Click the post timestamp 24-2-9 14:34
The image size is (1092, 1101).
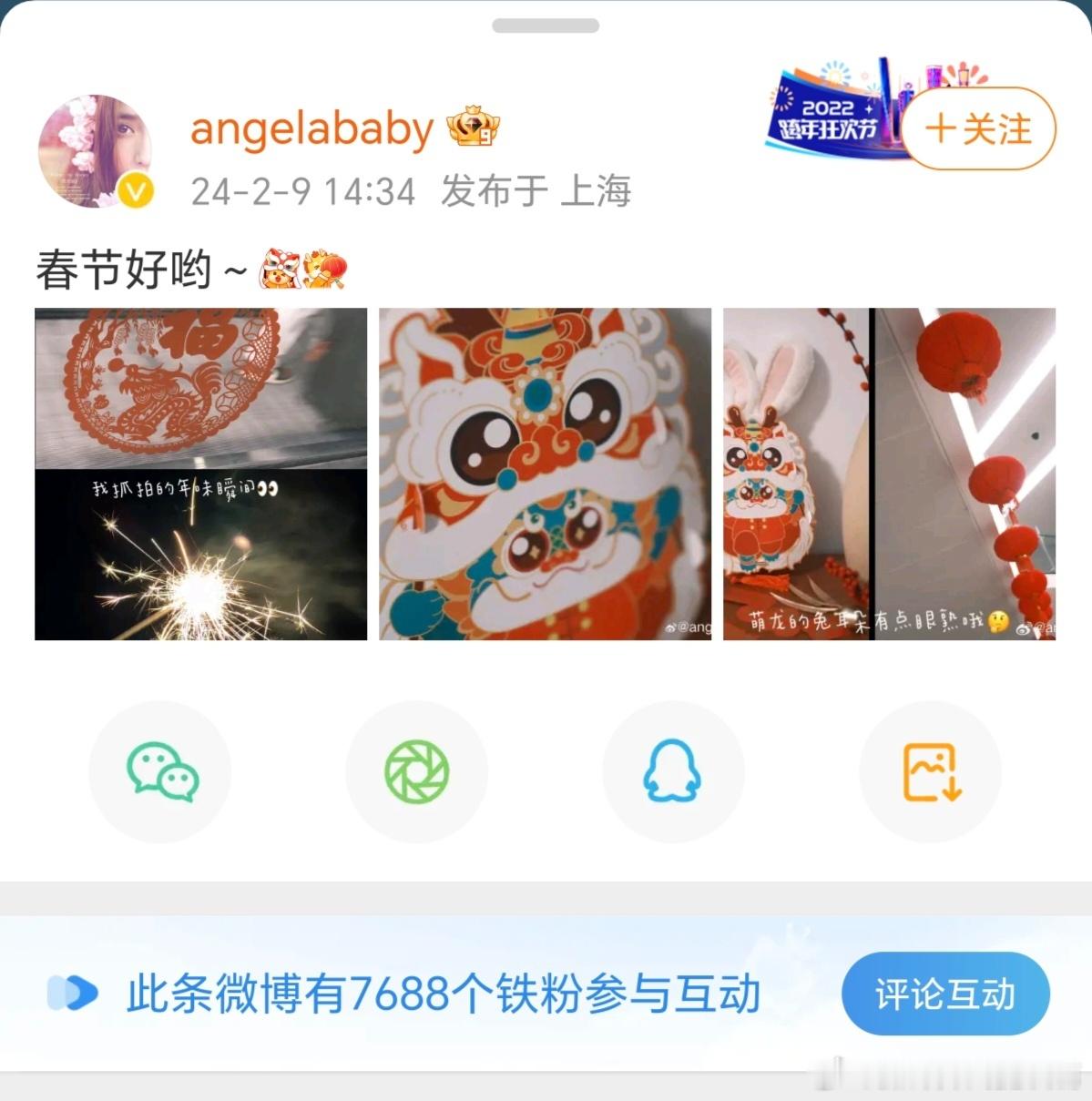point(301,190)
